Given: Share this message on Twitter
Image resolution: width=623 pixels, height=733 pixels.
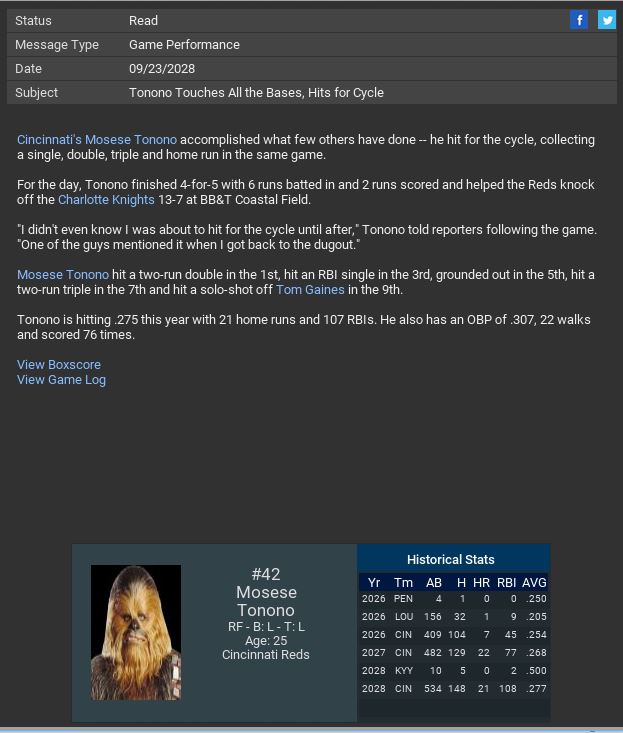Looking at the screenshot, I should [x=606, y=20].
